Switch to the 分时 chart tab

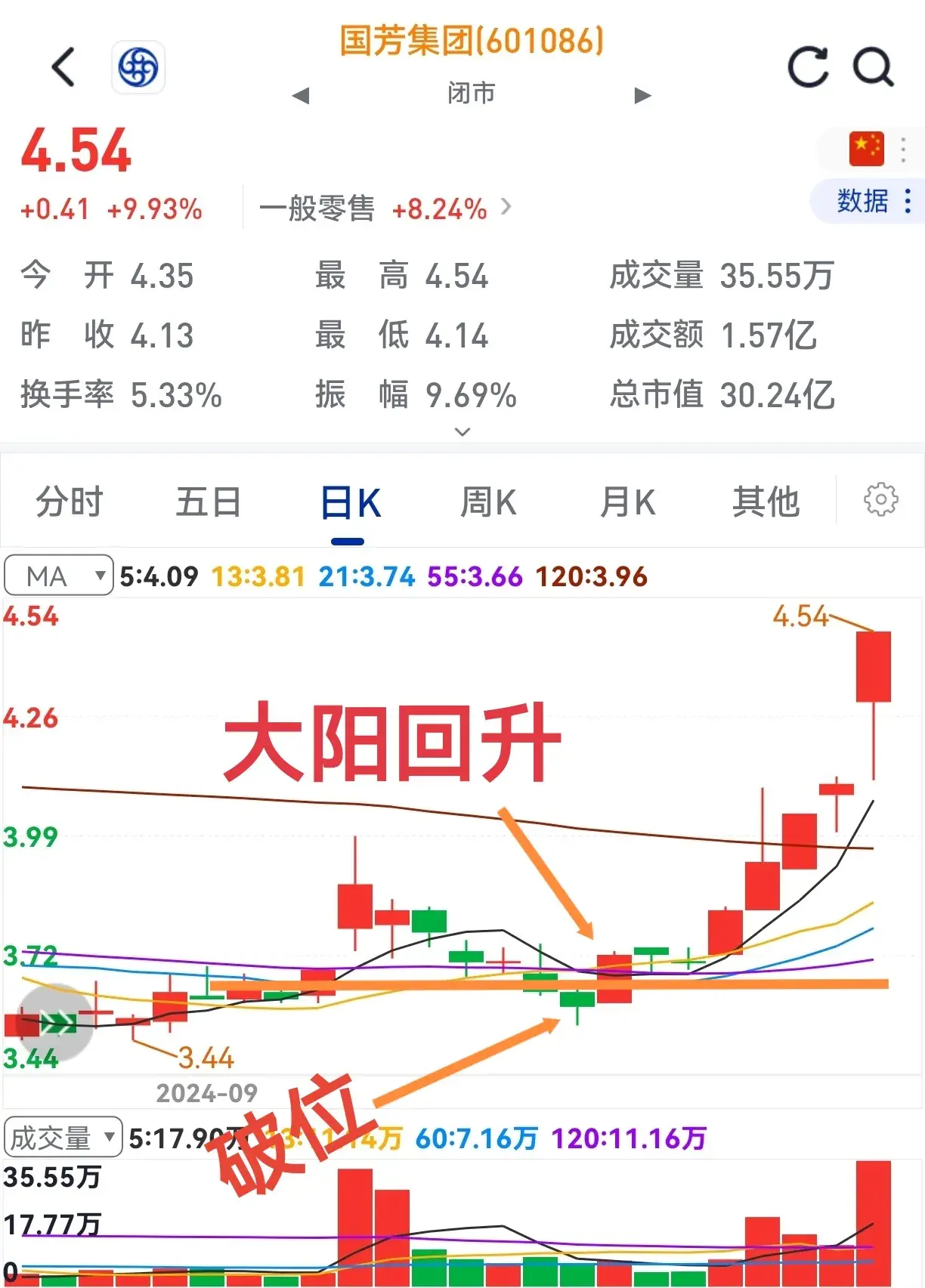click(x=70, y=502)
